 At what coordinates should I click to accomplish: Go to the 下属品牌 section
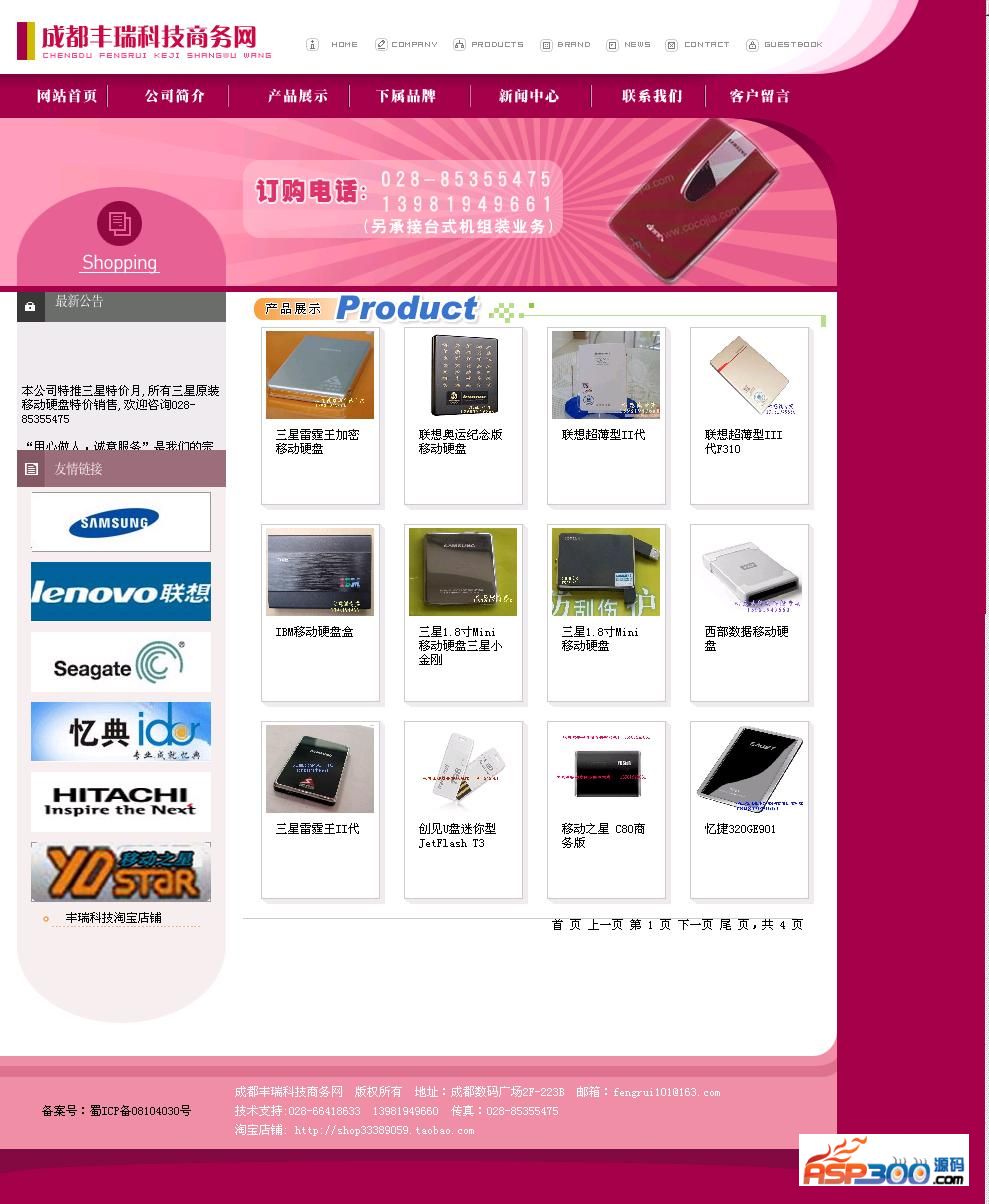(x=406, y=96)
